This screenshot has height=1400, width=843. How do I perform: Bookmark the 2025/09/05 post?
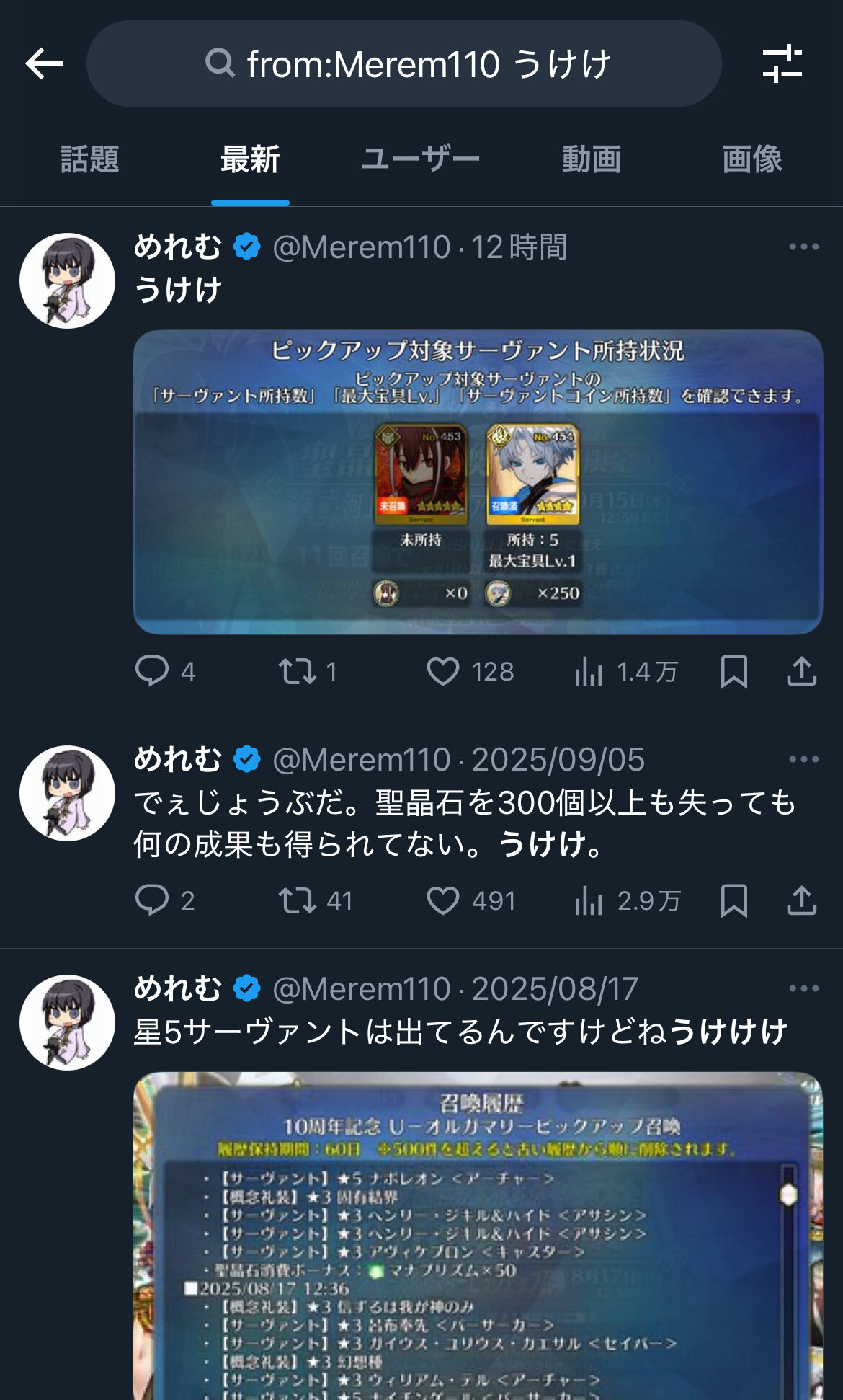tap(733, 900)
